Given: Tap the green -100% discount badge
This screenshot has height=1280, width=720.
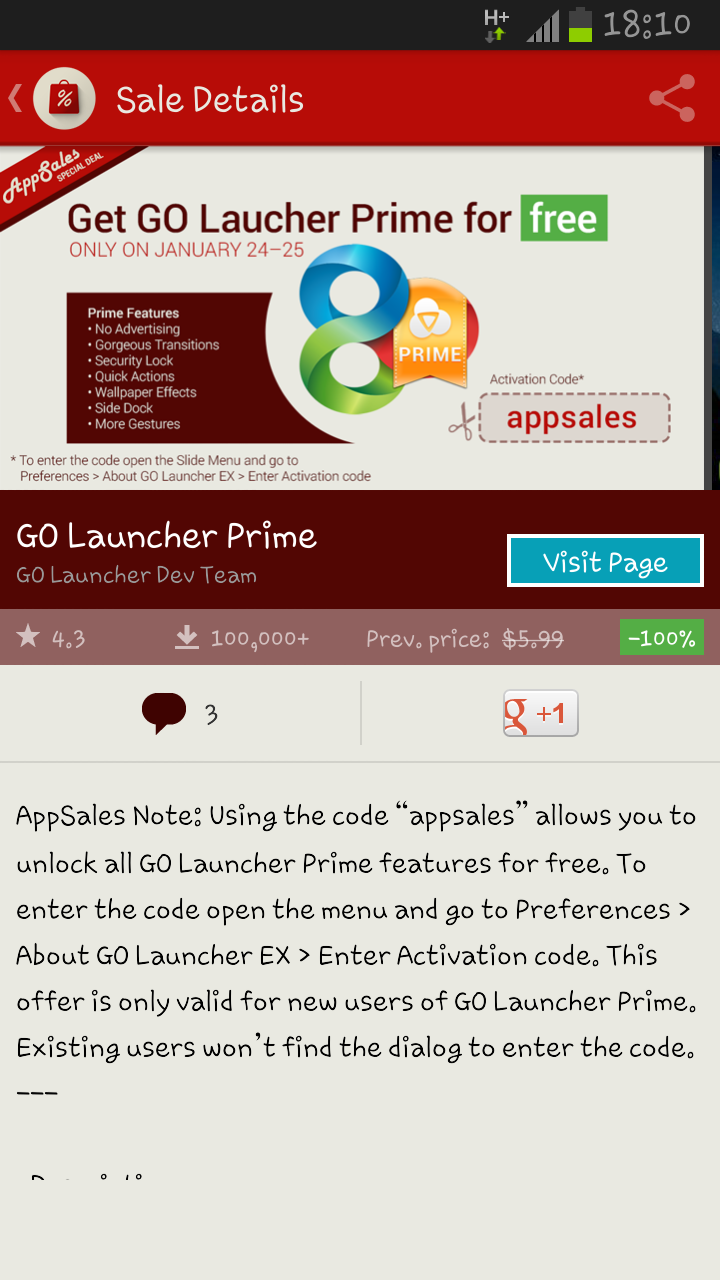Looking at the screenshot, I should click(661, 636).
